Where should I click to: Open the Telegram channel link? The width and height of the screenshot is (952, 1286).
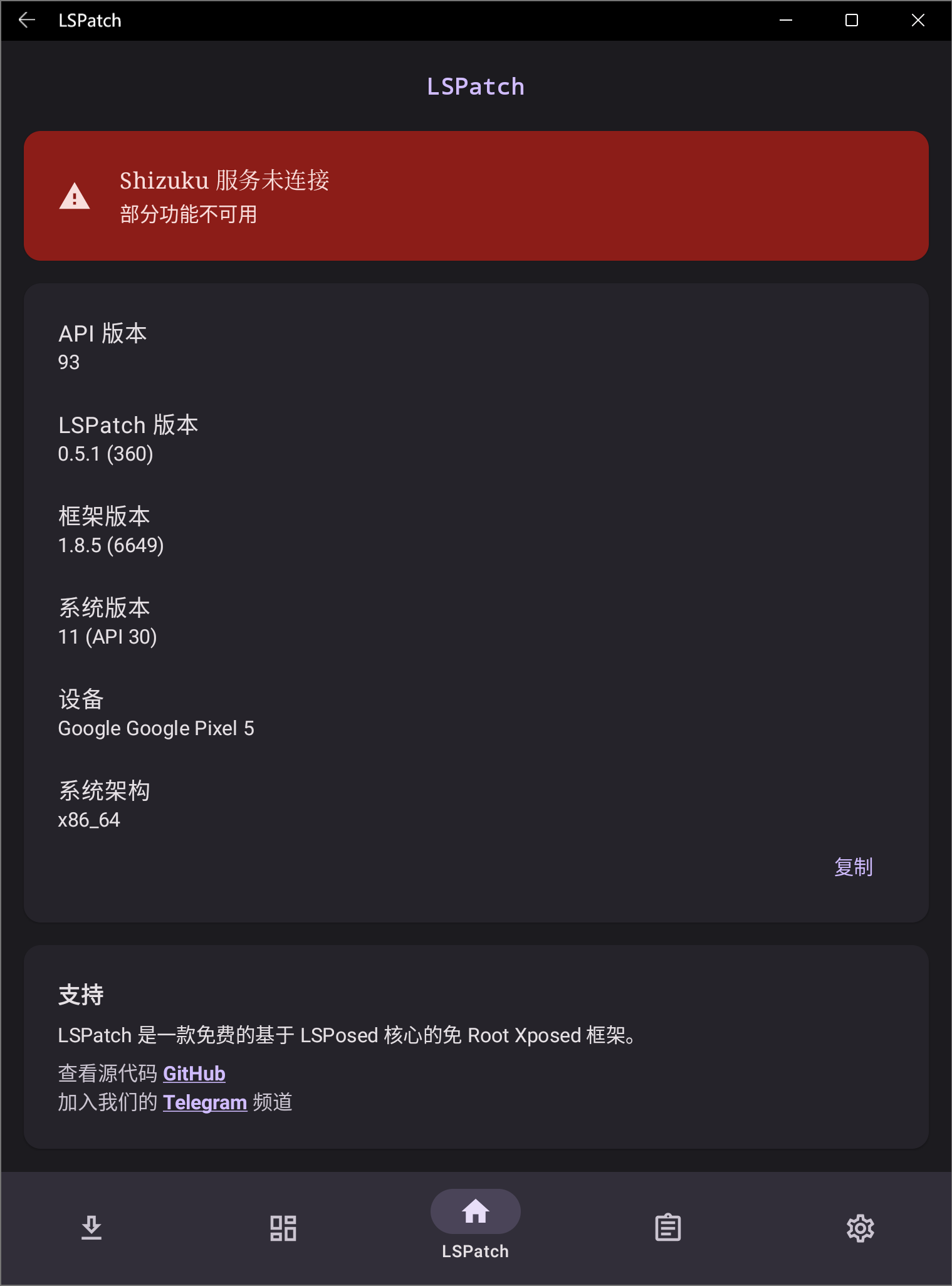tap(205, 1102)
